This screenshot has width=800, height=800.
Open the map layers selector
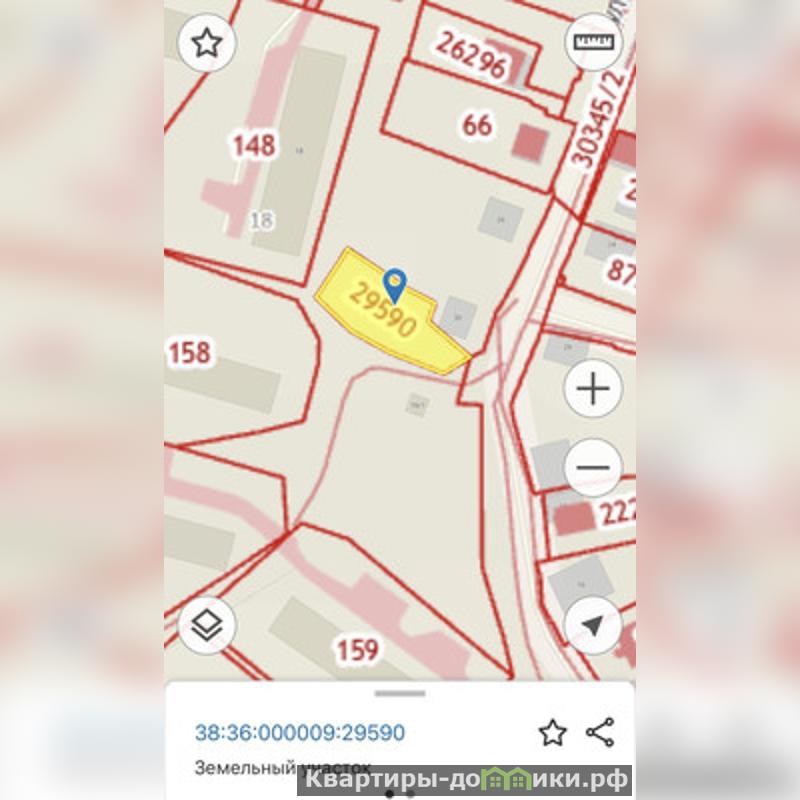tap(207, 627)
